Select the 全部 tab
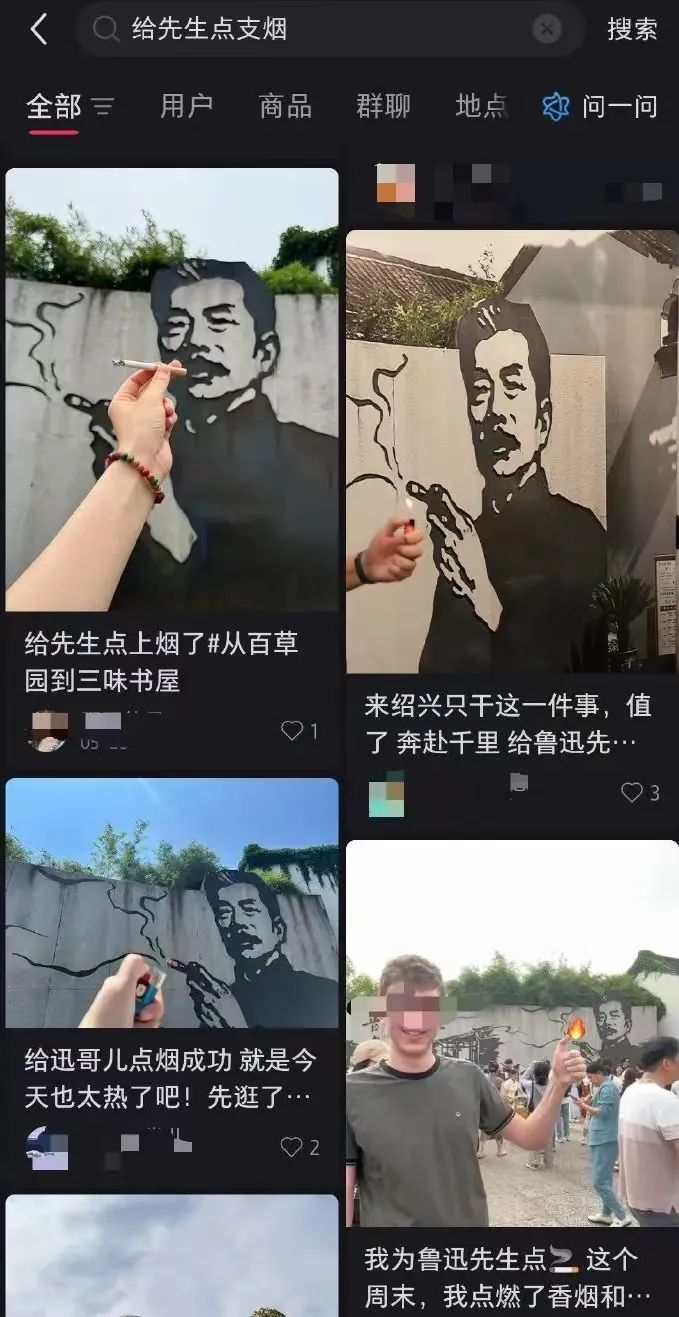Viewport: 679px width, 1317px height. [x=53, y=106]
